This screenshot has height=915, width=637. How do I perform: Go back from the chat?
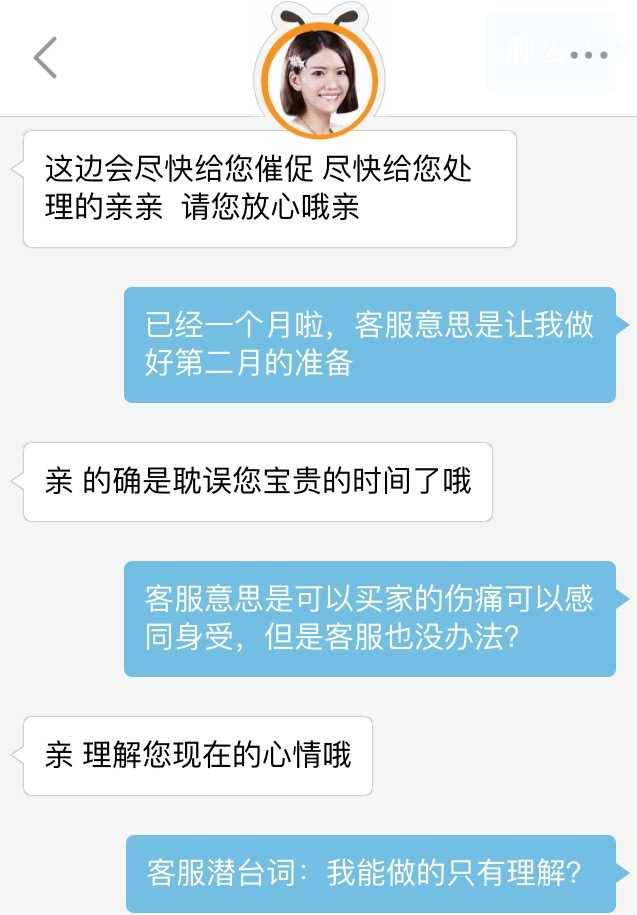[45, 58]
